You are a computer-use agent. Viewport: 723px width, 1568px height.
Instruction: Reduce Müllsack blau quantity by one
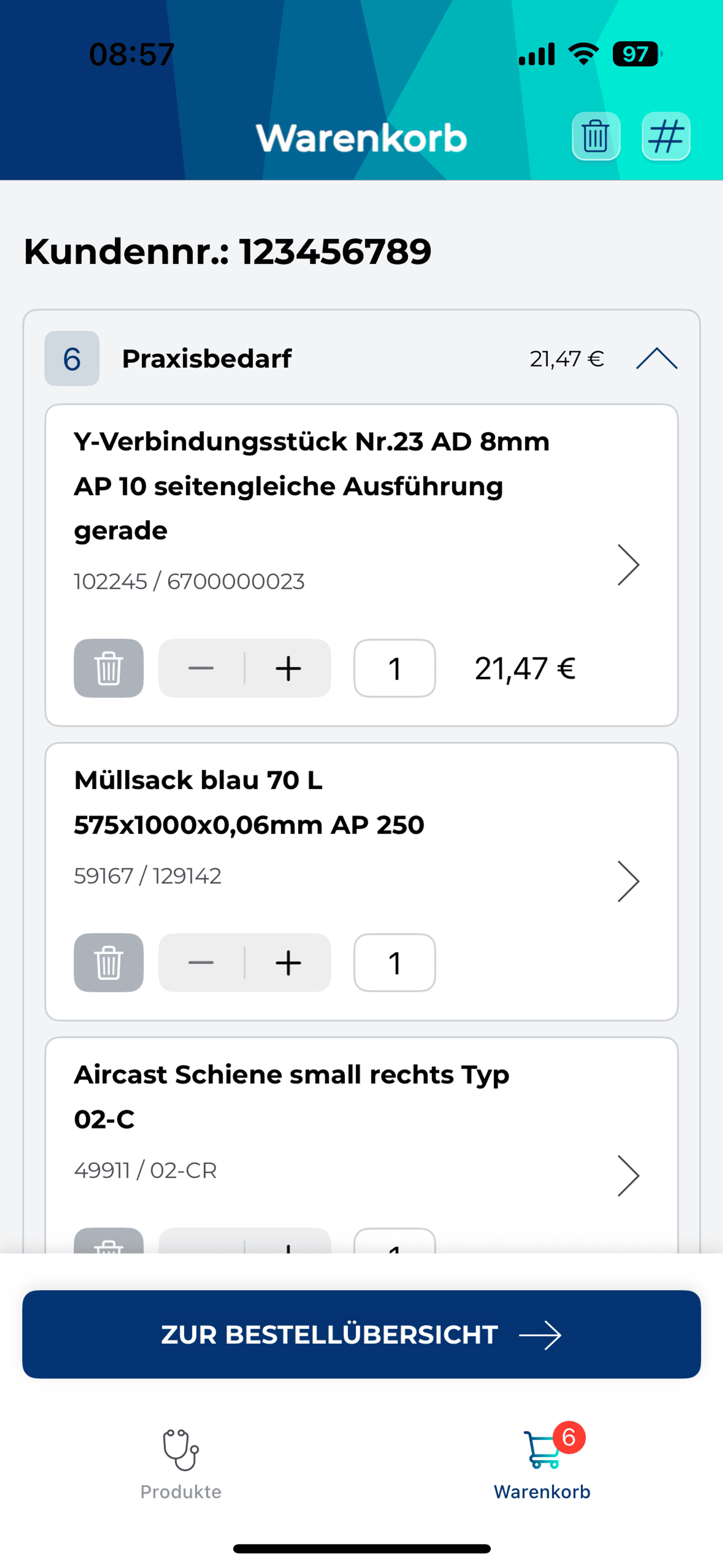point(201,963)
